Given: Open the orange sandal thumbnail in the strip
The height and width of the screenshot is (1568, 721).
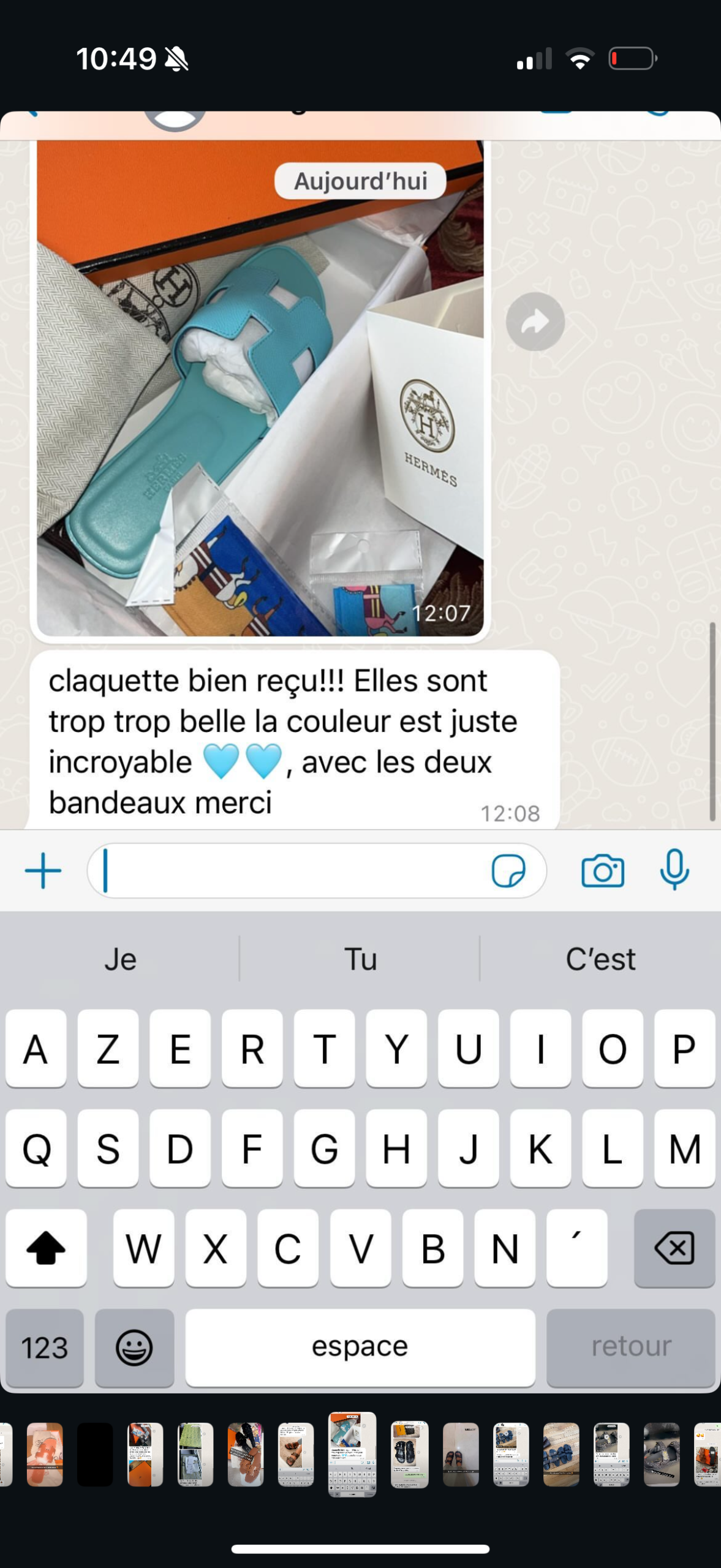Looking at the screenshot, I should [x=45, y=1454].
